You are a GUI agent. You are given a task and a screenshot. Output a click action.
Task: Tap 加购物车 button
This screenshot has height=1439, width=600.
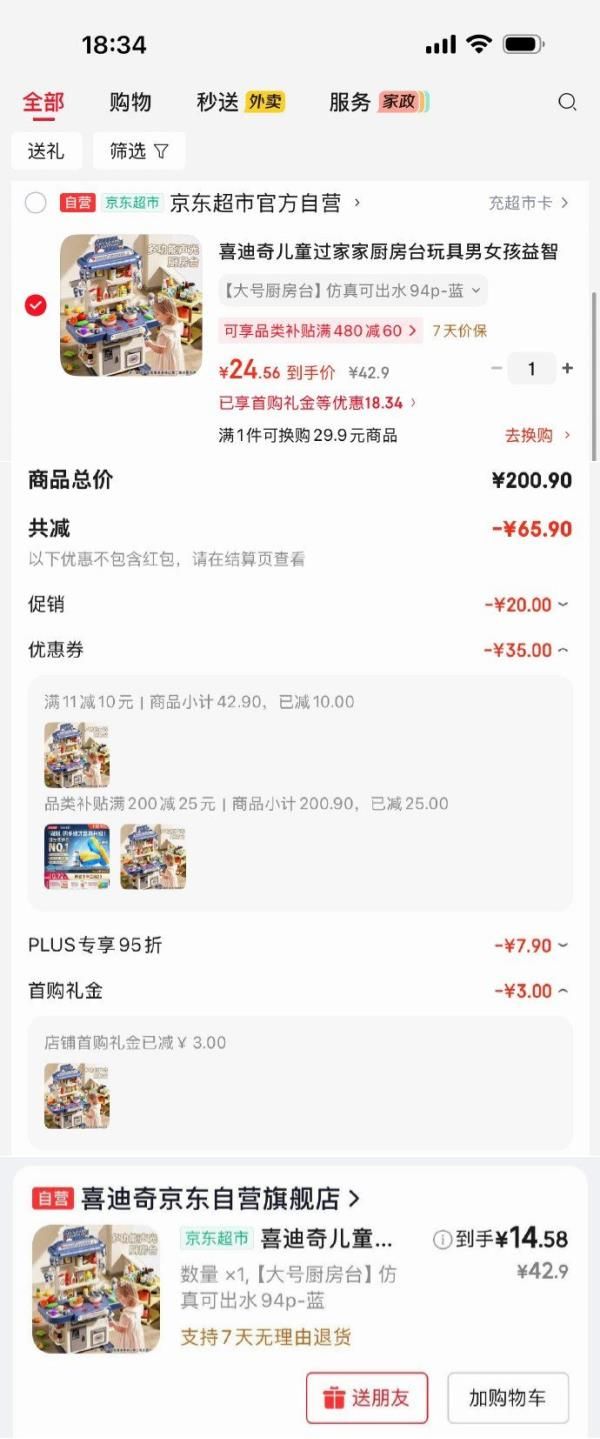point(508,1397)
